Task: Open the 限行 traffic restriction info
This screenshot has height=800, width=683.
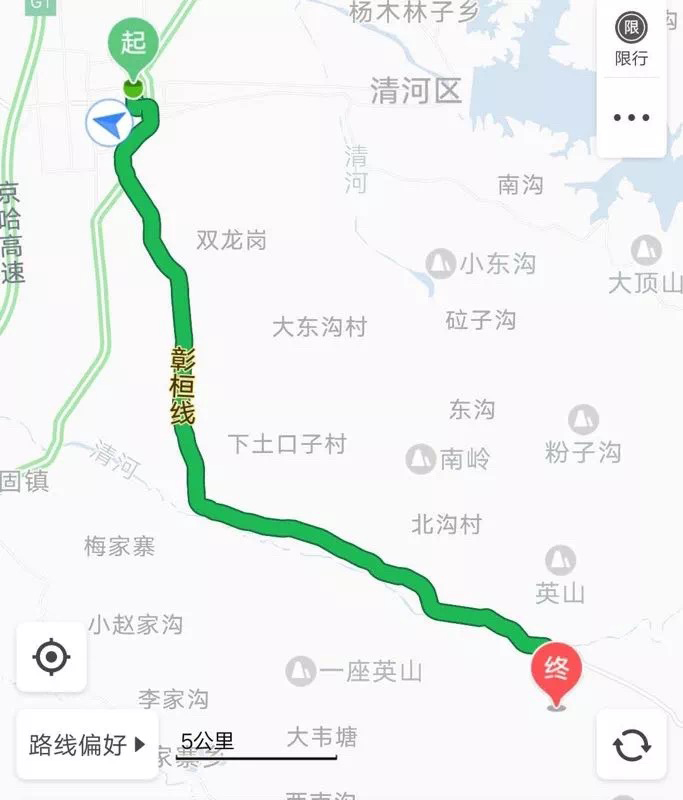Action: pos(631,39)
